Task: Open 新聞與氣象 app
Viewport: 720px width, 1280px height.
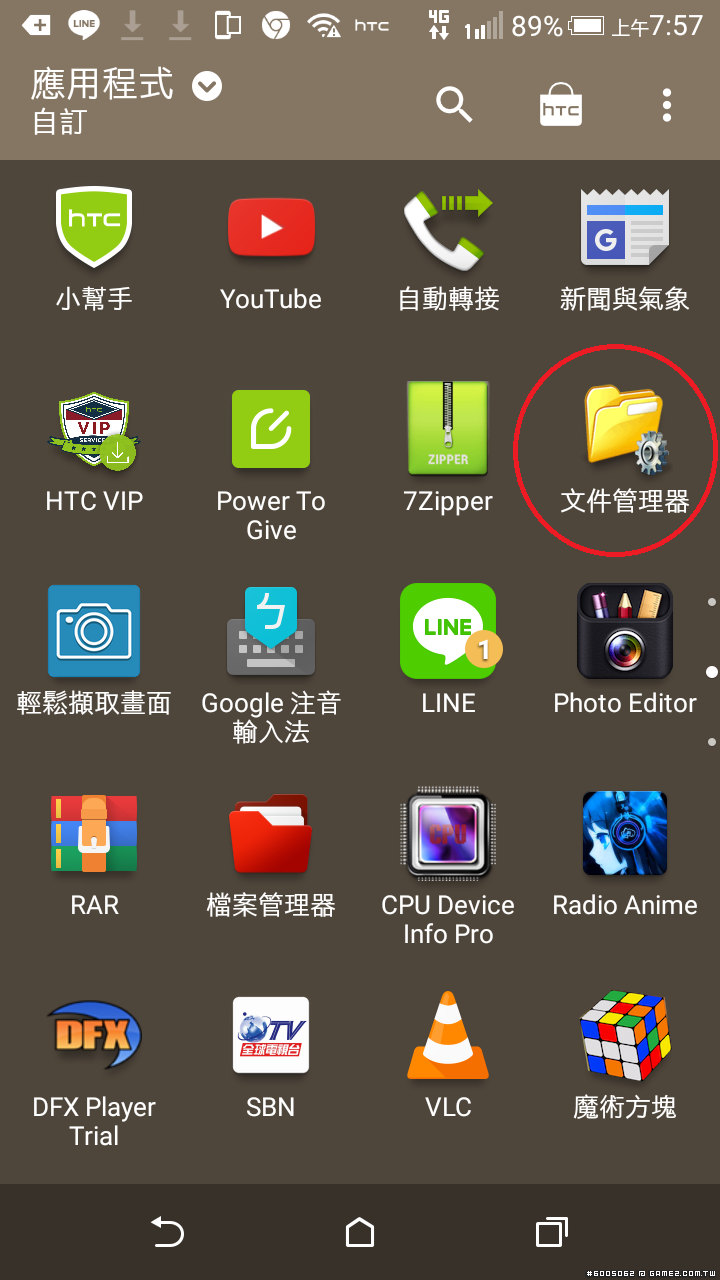Action: [625, 228]
